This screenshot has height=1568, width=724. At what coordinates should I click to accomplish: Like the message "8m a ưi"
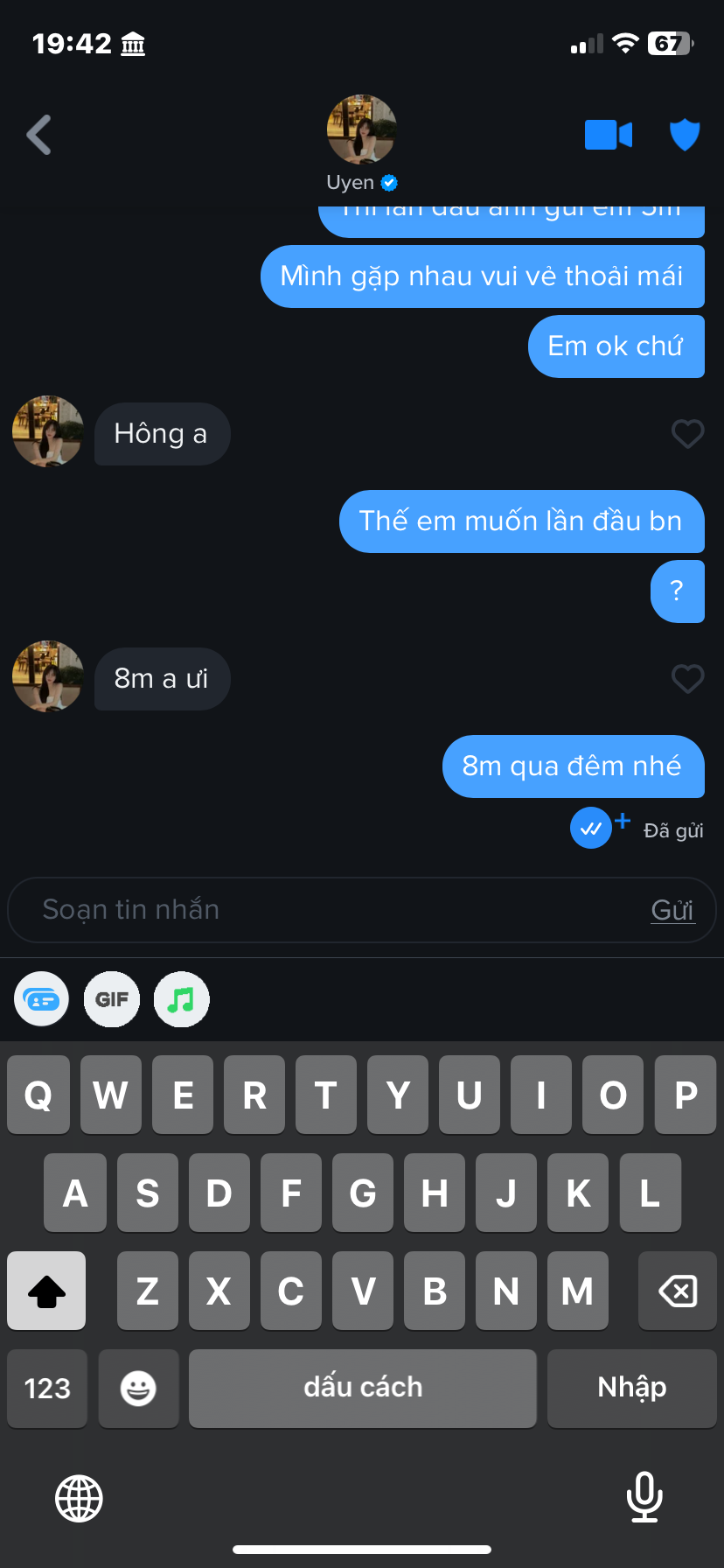coord(687,678)
